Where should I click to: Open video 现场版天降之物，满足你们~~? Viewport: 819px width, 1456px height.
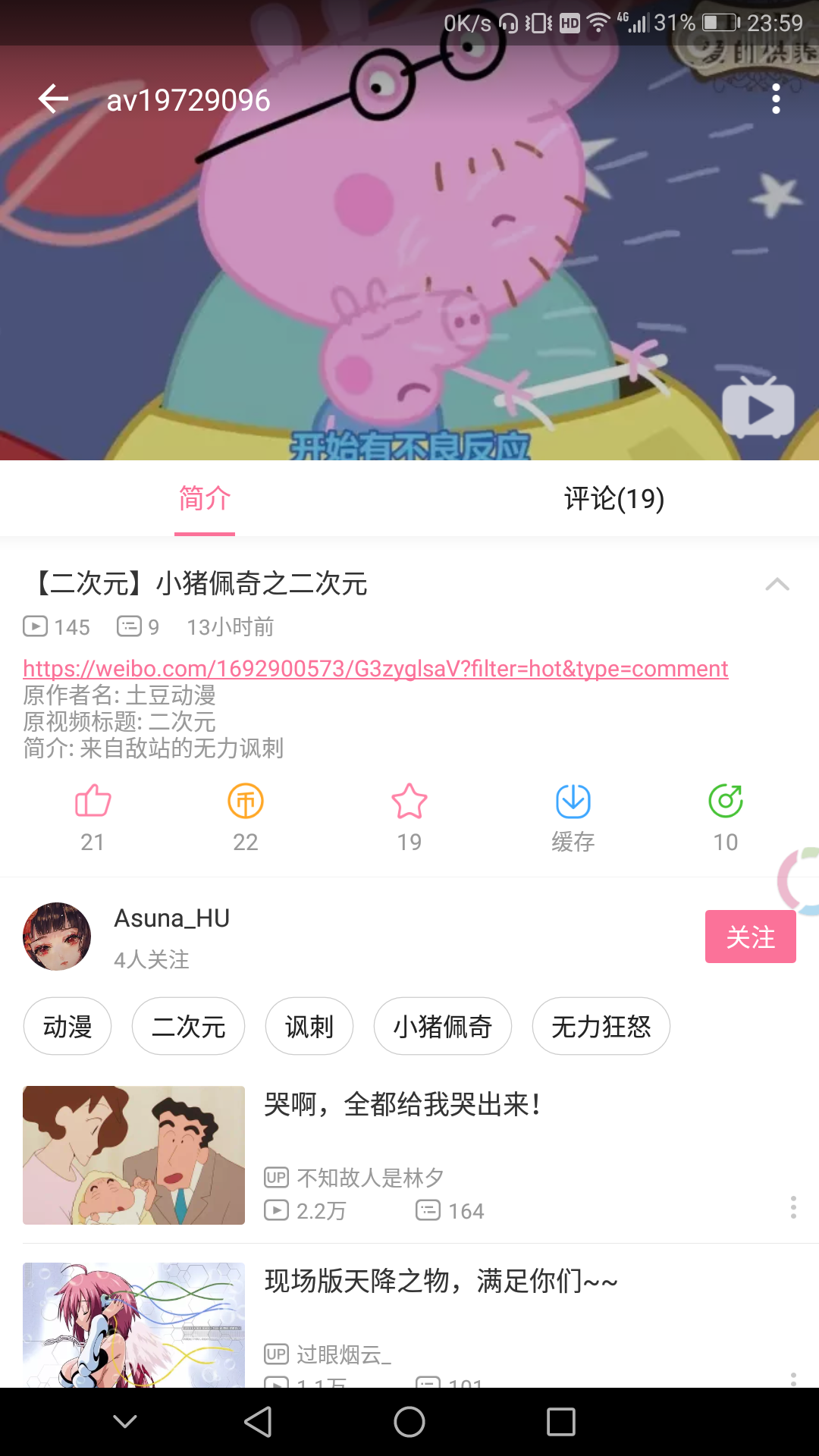click(x=440, y=1282)
